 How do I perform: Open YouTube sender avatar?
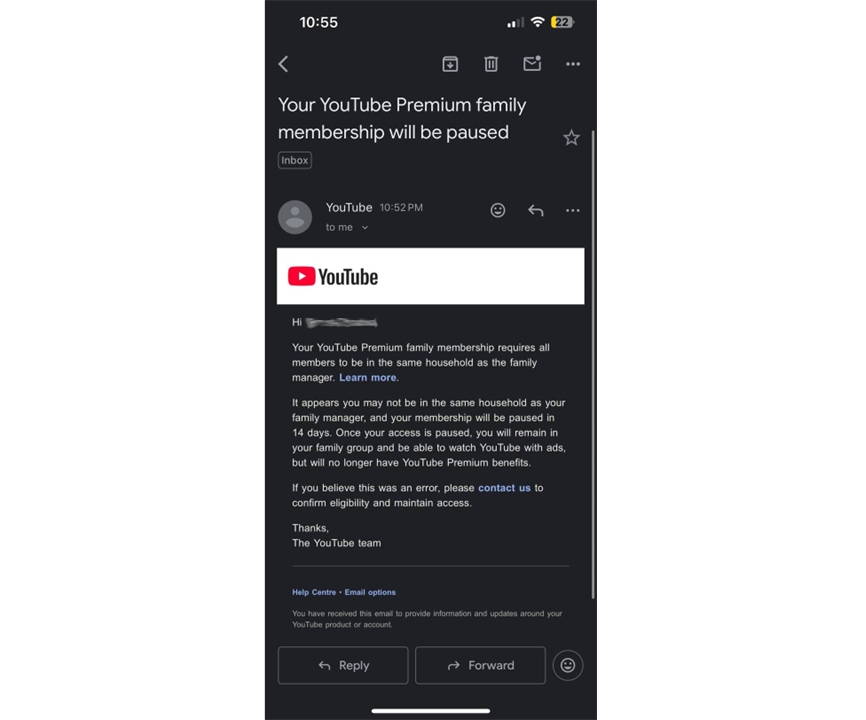point(295,217)
